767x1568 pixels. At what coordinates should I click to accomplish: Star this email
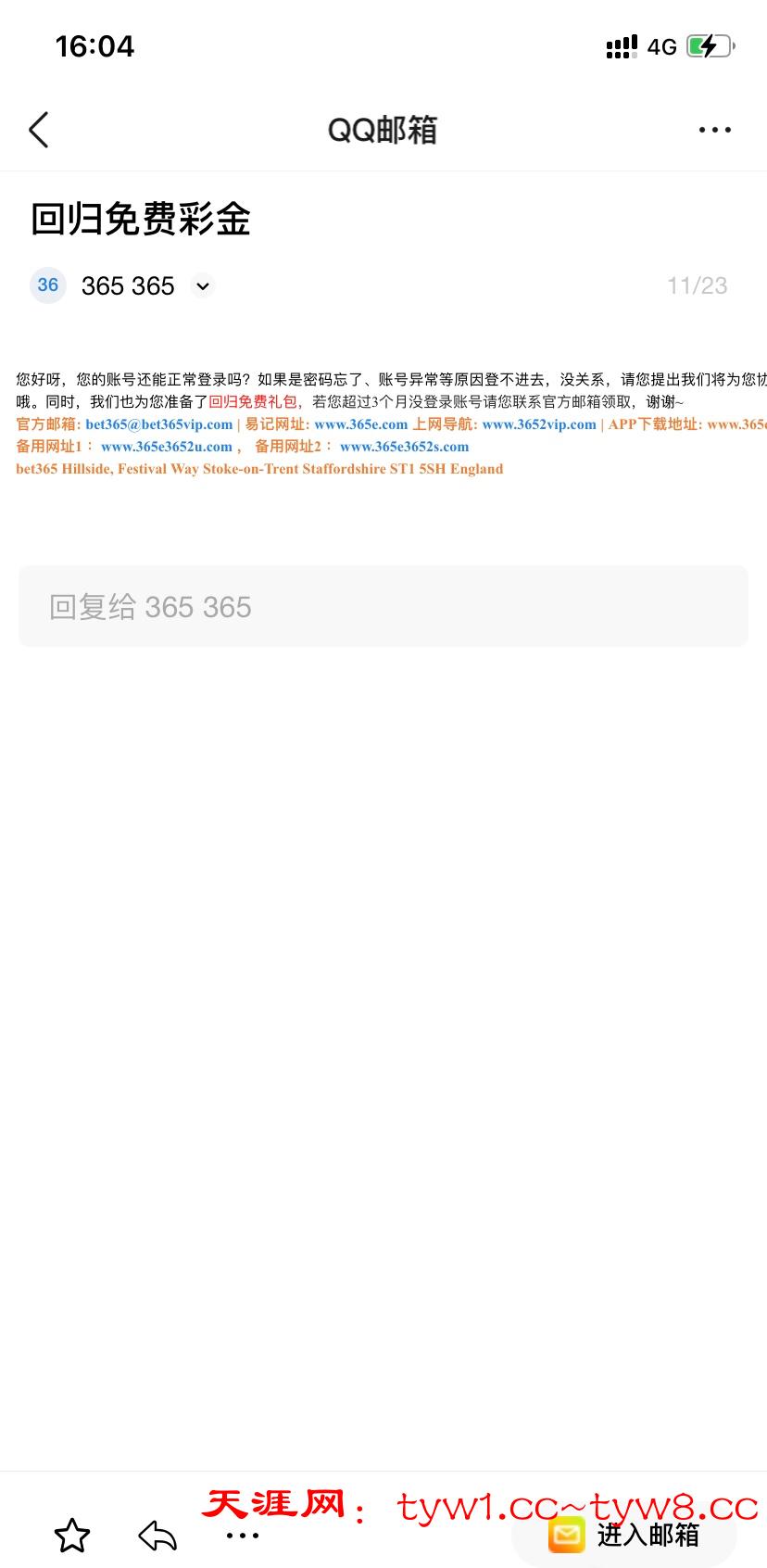click(72, 1536)
